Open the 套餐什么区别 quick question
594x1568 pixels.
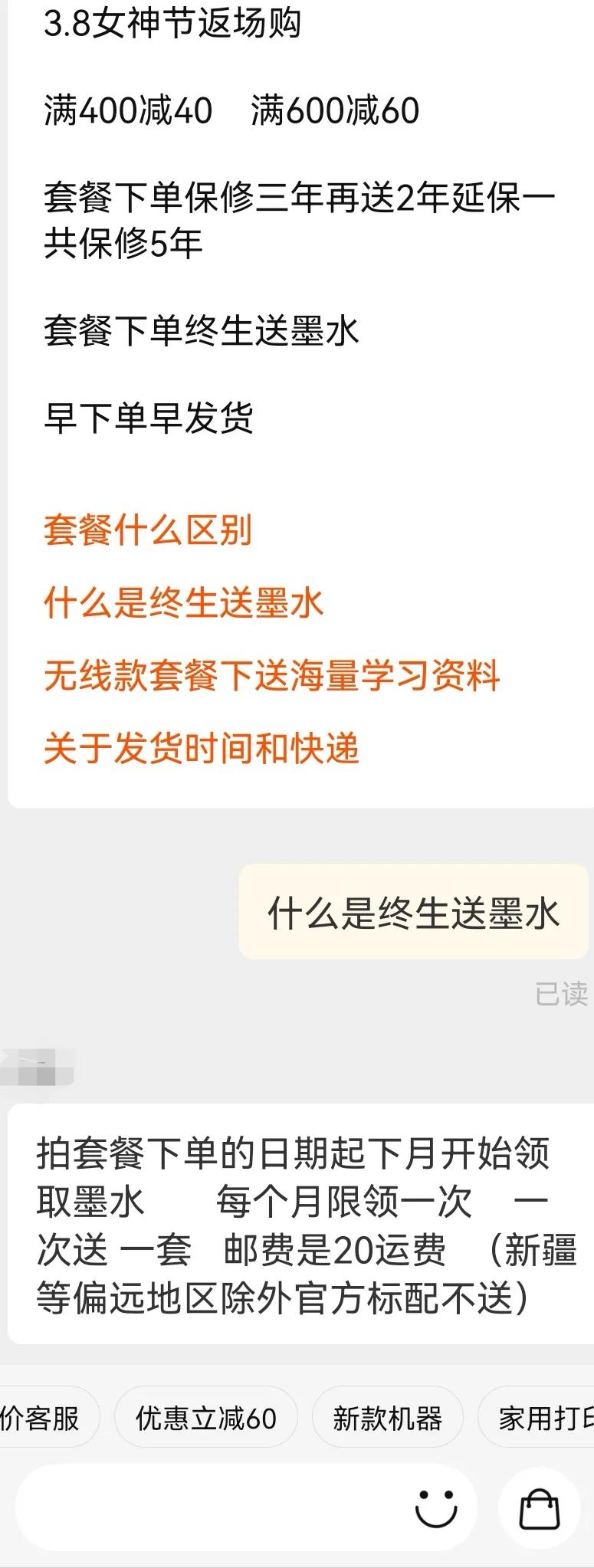150,527
